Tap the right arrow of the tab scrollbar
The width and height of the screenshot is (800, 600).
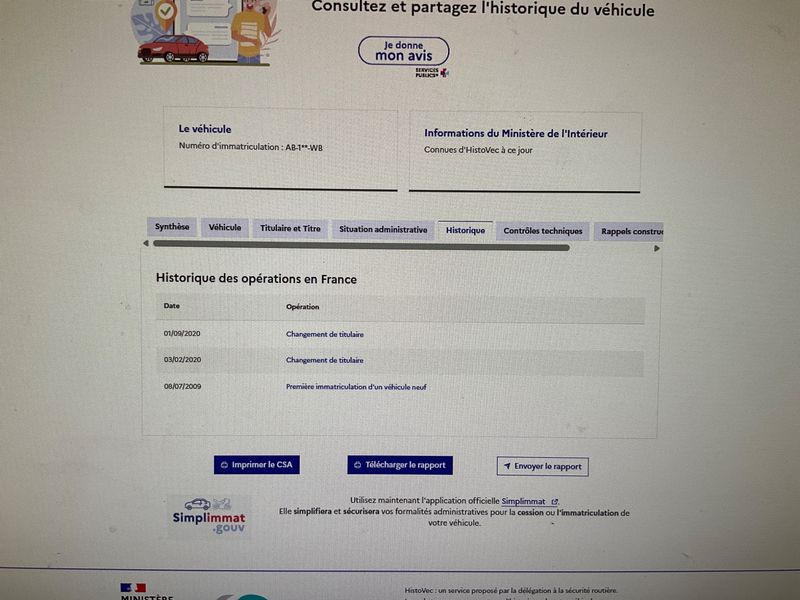(x=657, y=248)
